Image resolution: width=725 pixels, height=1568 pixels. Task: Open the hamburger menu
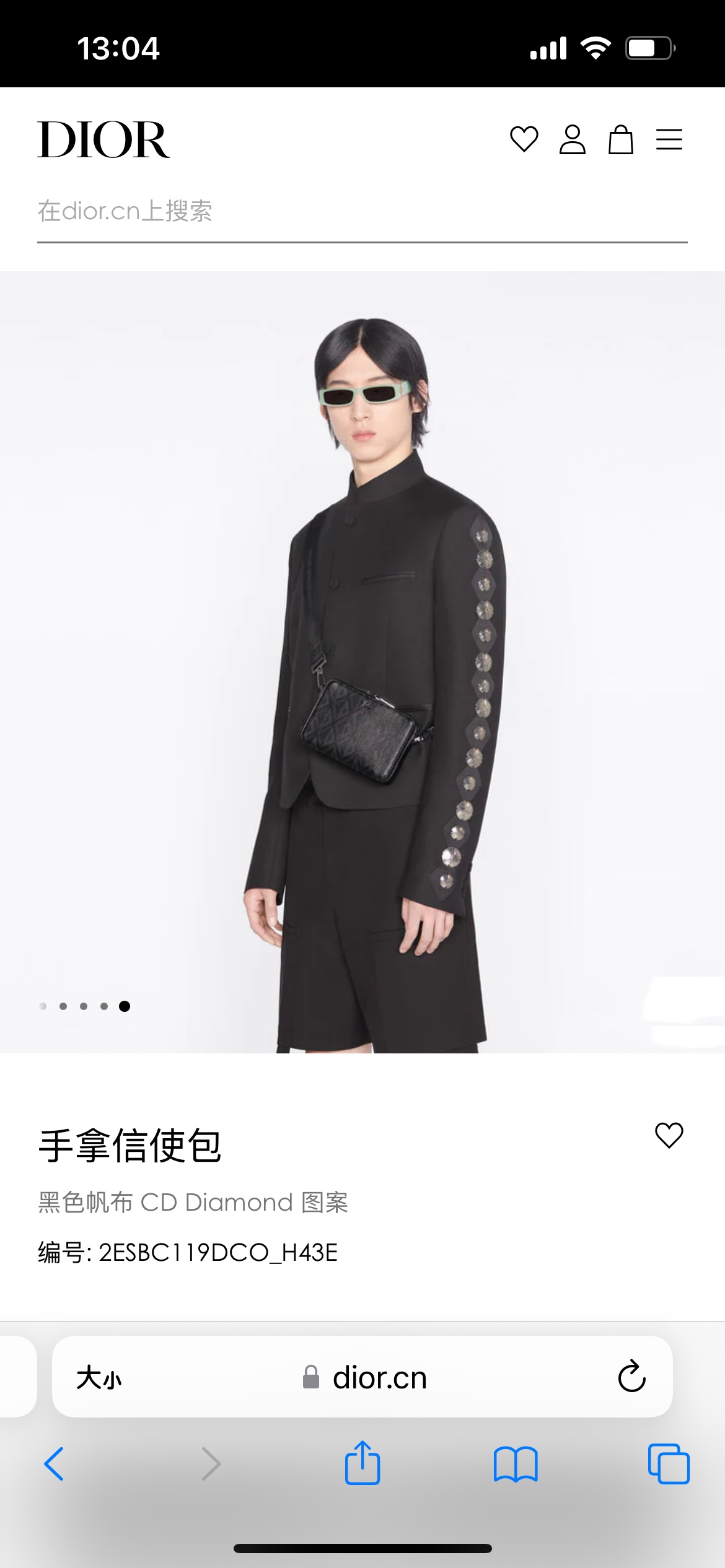(669, 139)
